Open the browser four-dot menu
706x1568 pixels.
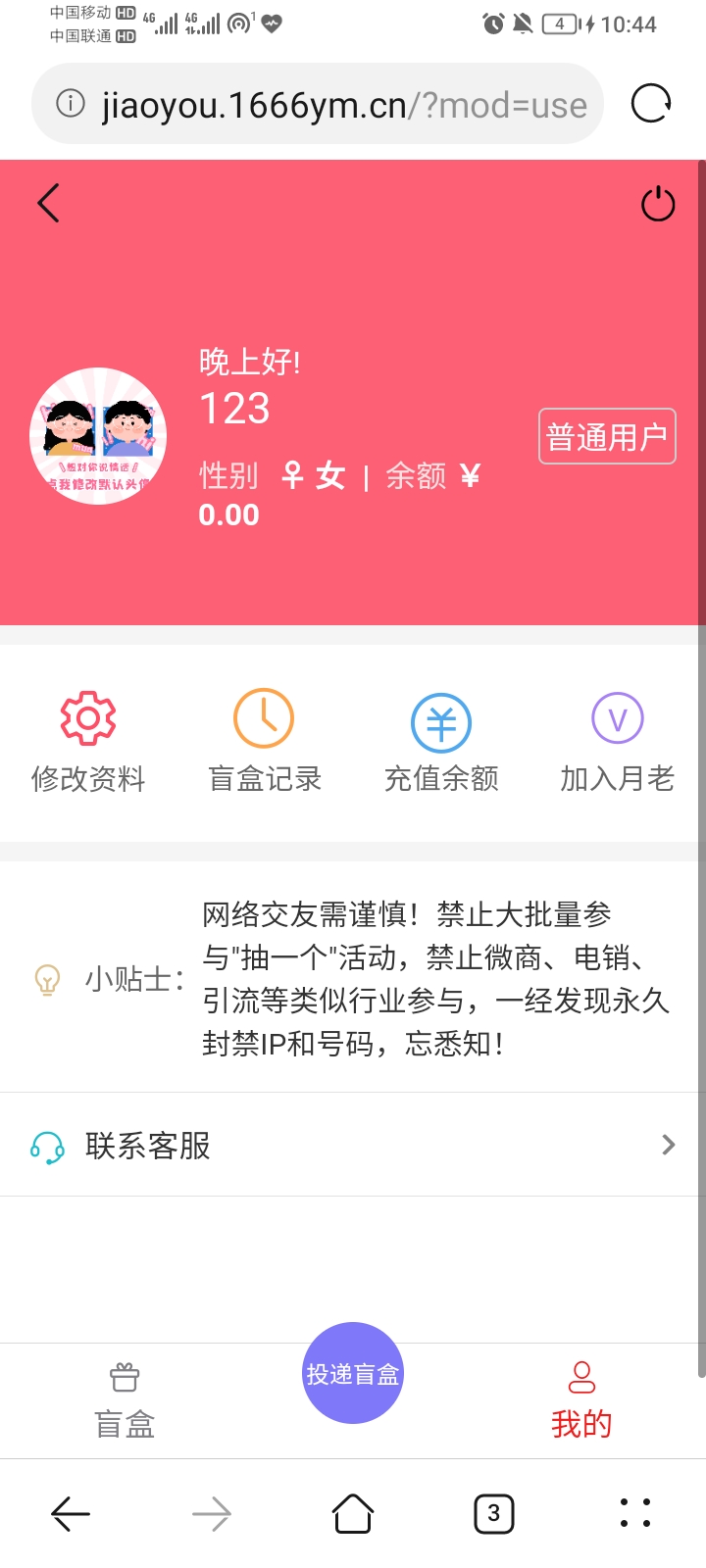pyautogui.click(x=635, y=1514)
